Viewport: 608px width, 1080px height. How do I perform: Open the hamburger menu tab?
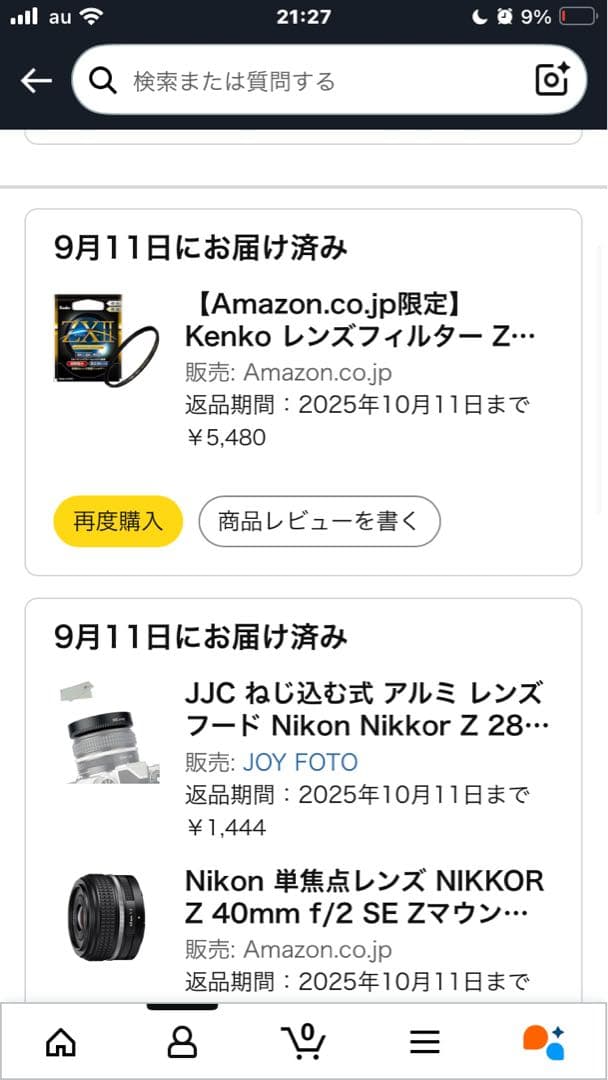[x=425, y=1042]
